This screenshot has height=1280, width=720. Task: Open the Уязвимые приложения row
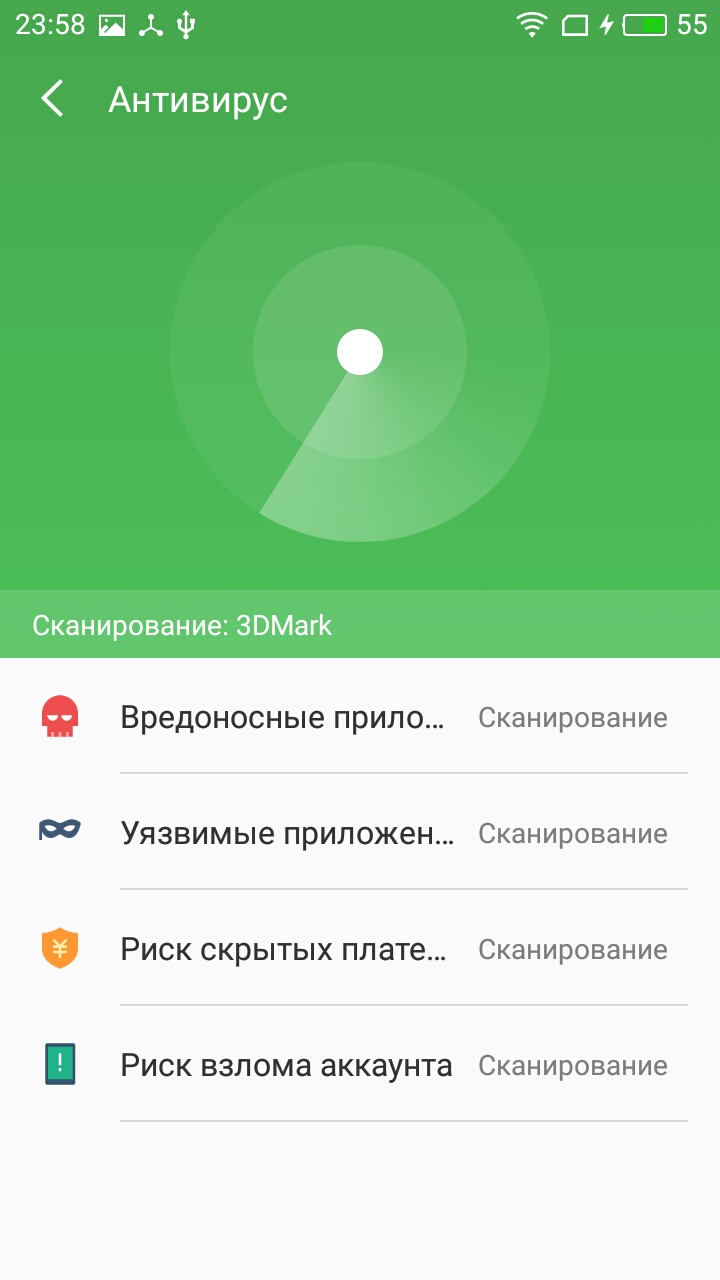(360, 832)
